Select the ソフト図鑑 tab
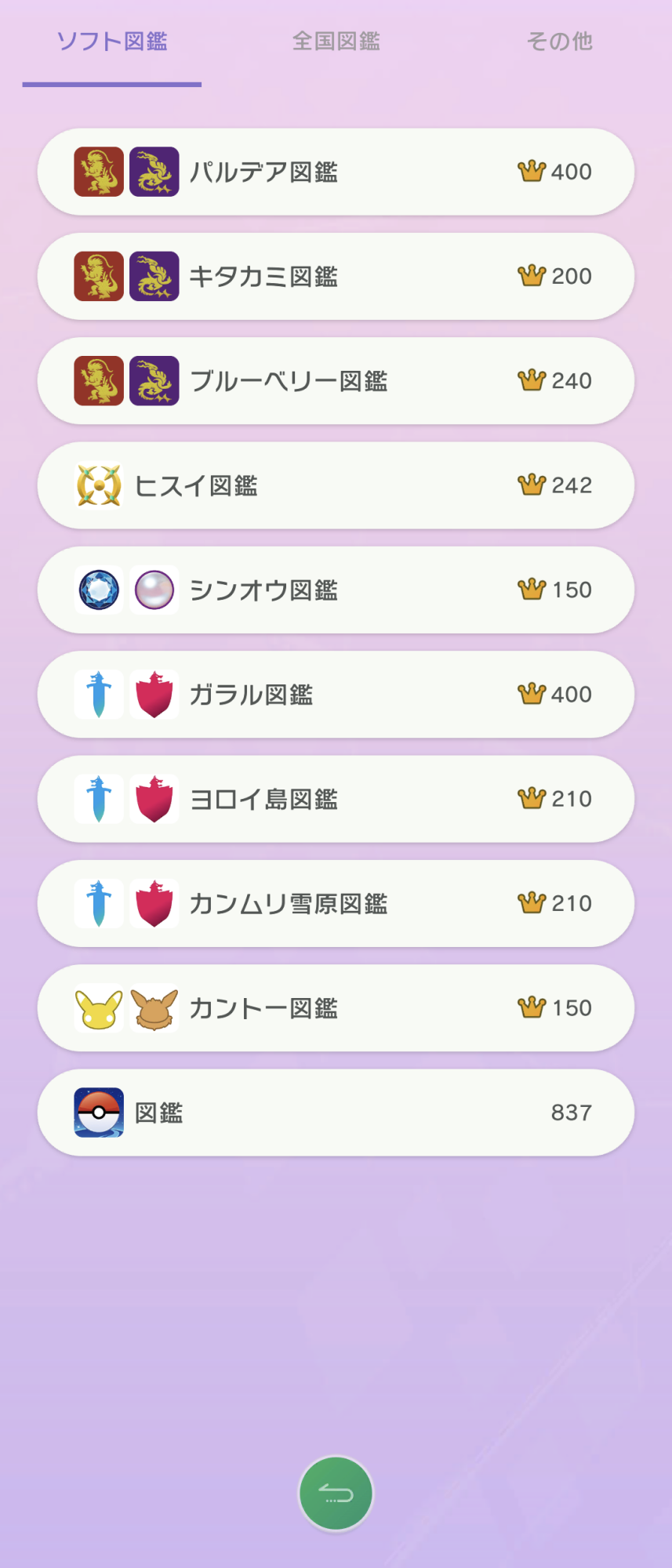672x1568 pixels. click(112, 42)
